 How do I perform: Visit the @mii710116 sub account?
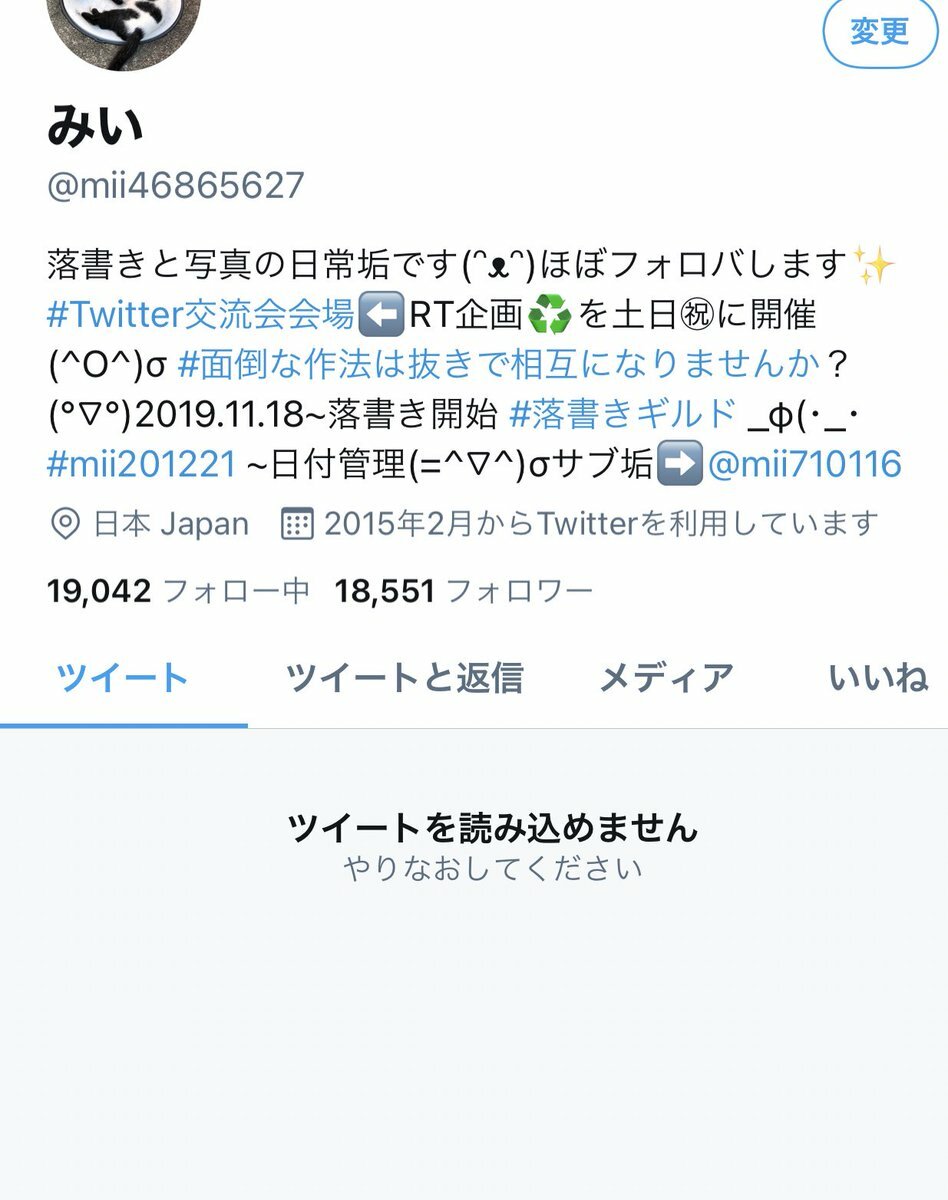point(804,464)
